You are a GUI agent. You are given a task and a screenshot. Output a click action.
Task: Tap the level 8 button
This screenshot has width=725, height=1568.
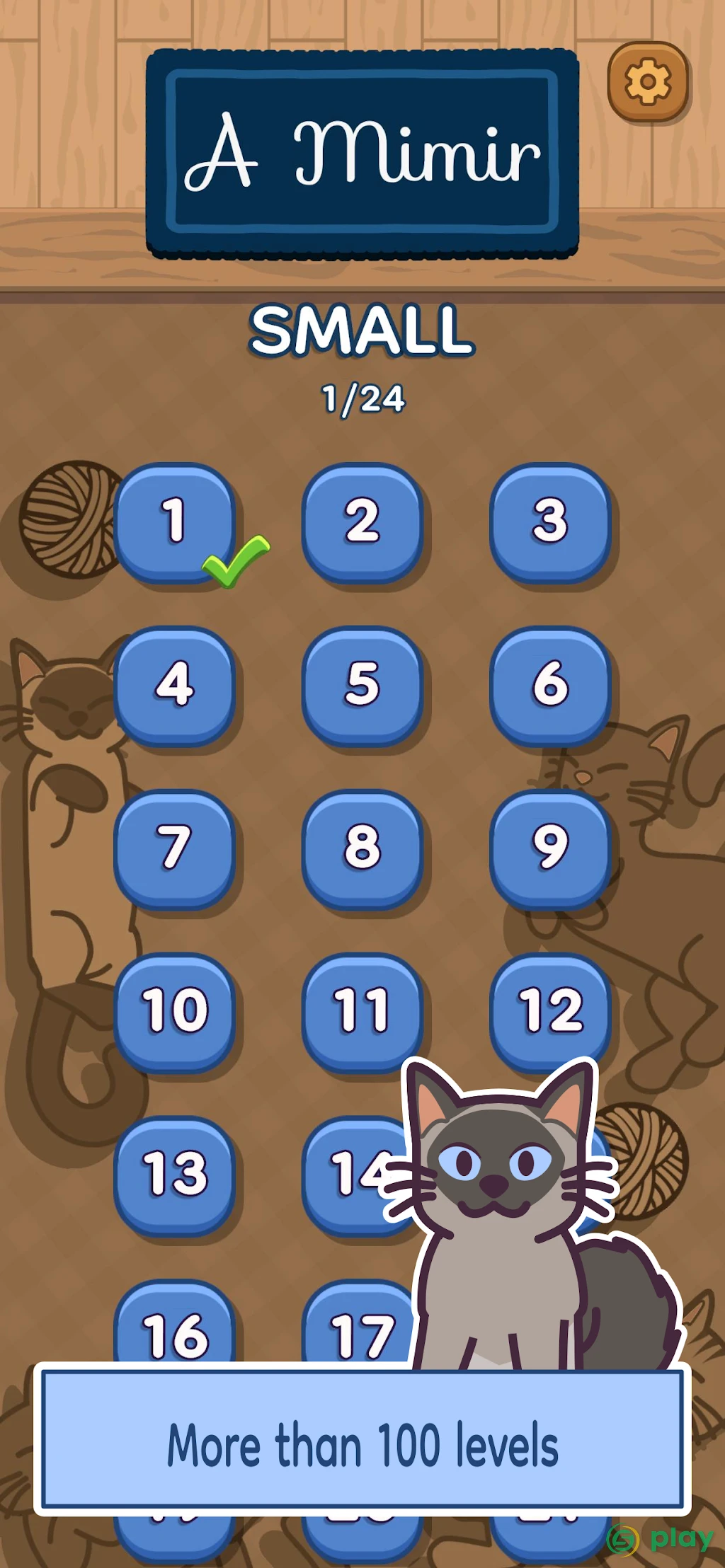(362, 850)
